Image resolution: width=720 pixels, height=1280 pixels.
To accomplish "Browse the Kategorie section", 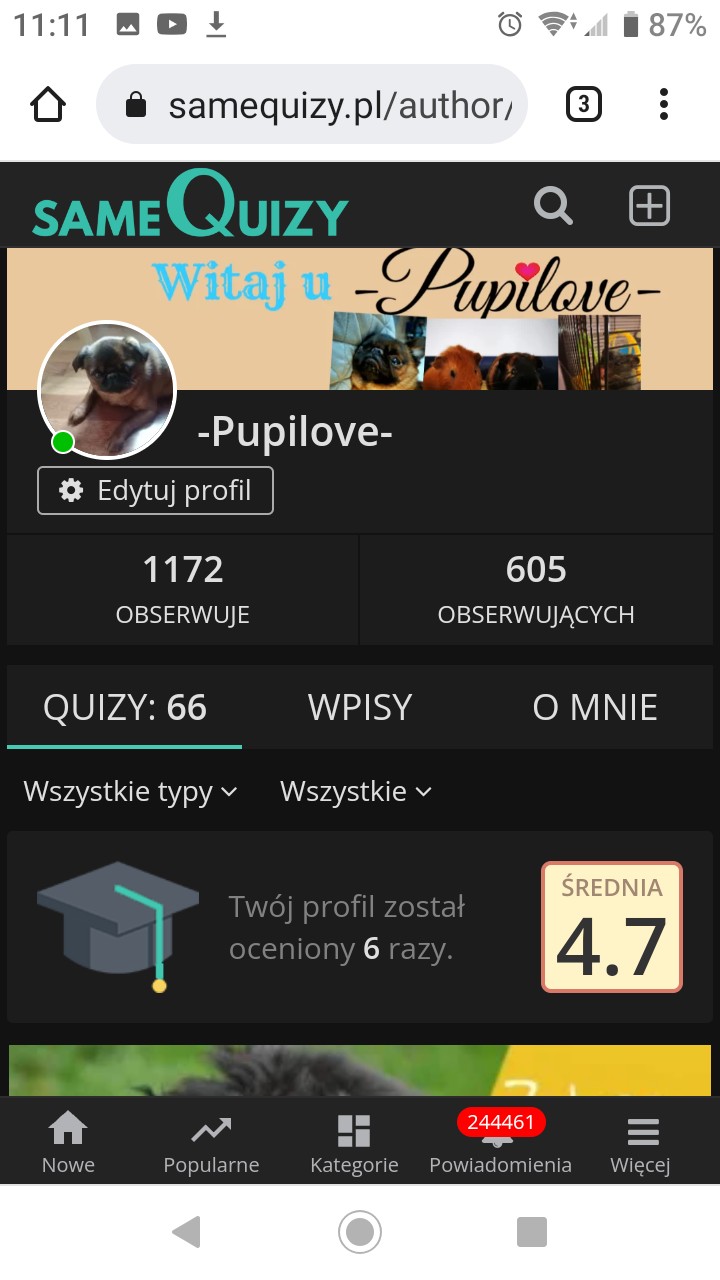I will pos(354,1143).
